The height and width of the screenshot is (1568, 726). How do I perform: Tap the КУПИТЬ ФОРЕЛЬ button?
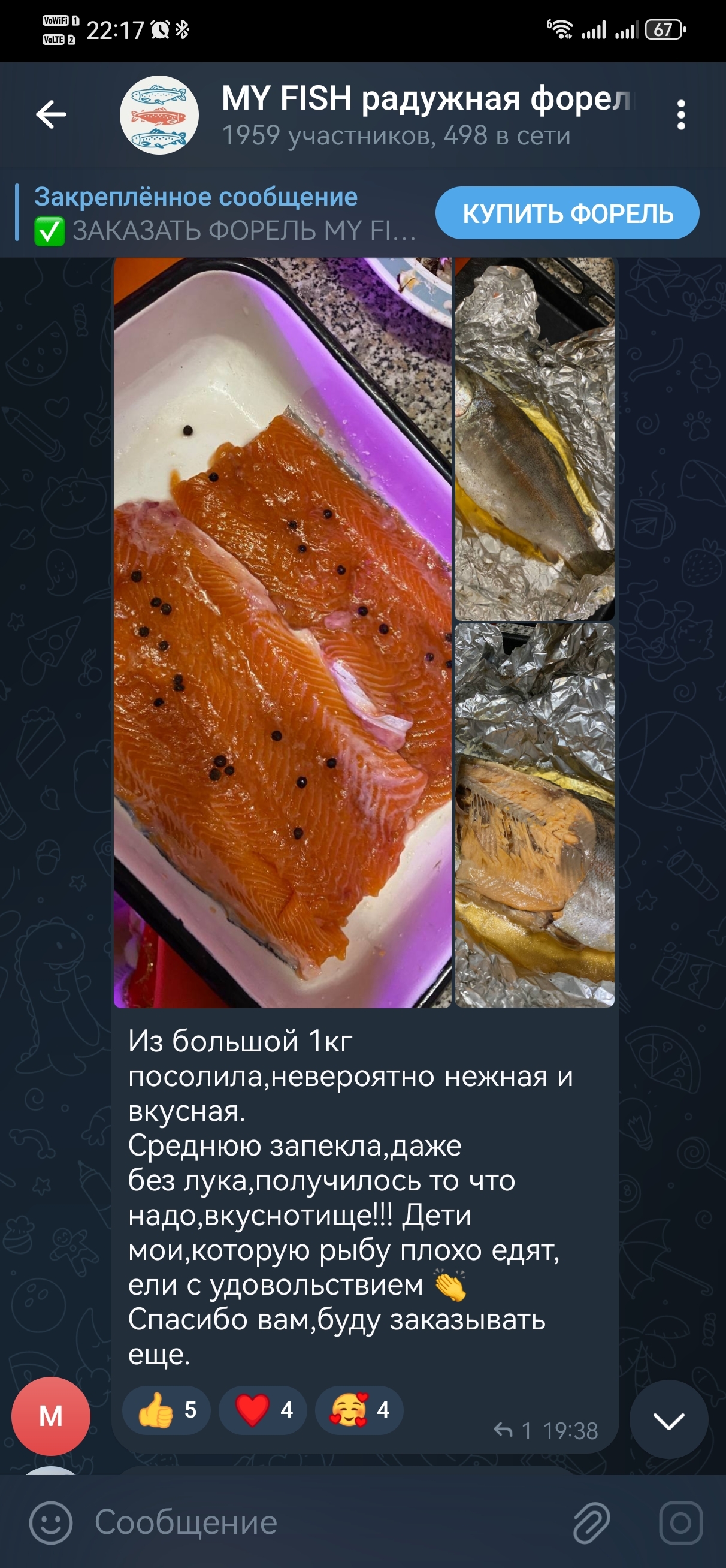tap(567, 213)
